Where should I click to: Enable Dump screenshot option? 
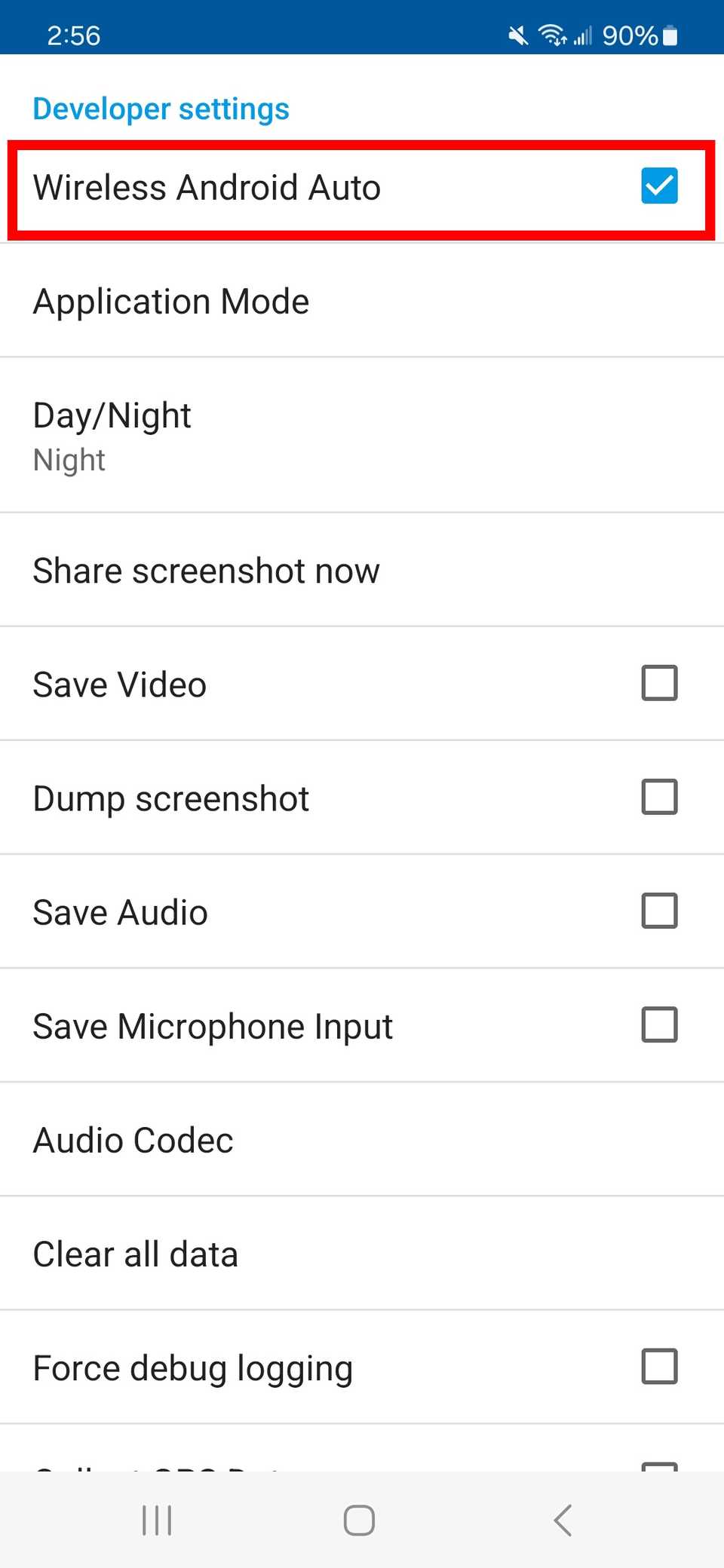(x=659, y=797)
